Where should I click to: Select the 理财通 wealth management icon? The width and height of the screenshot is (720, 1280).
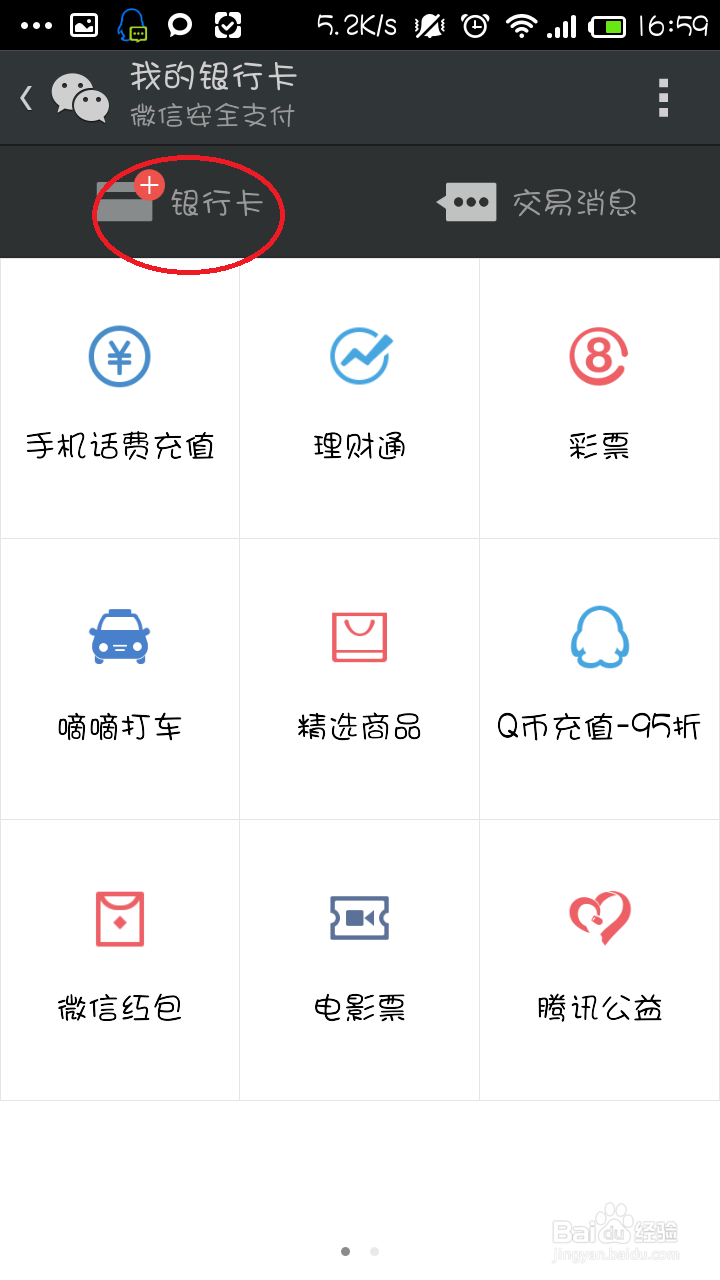pyautogui.click(x=359, y=355)
